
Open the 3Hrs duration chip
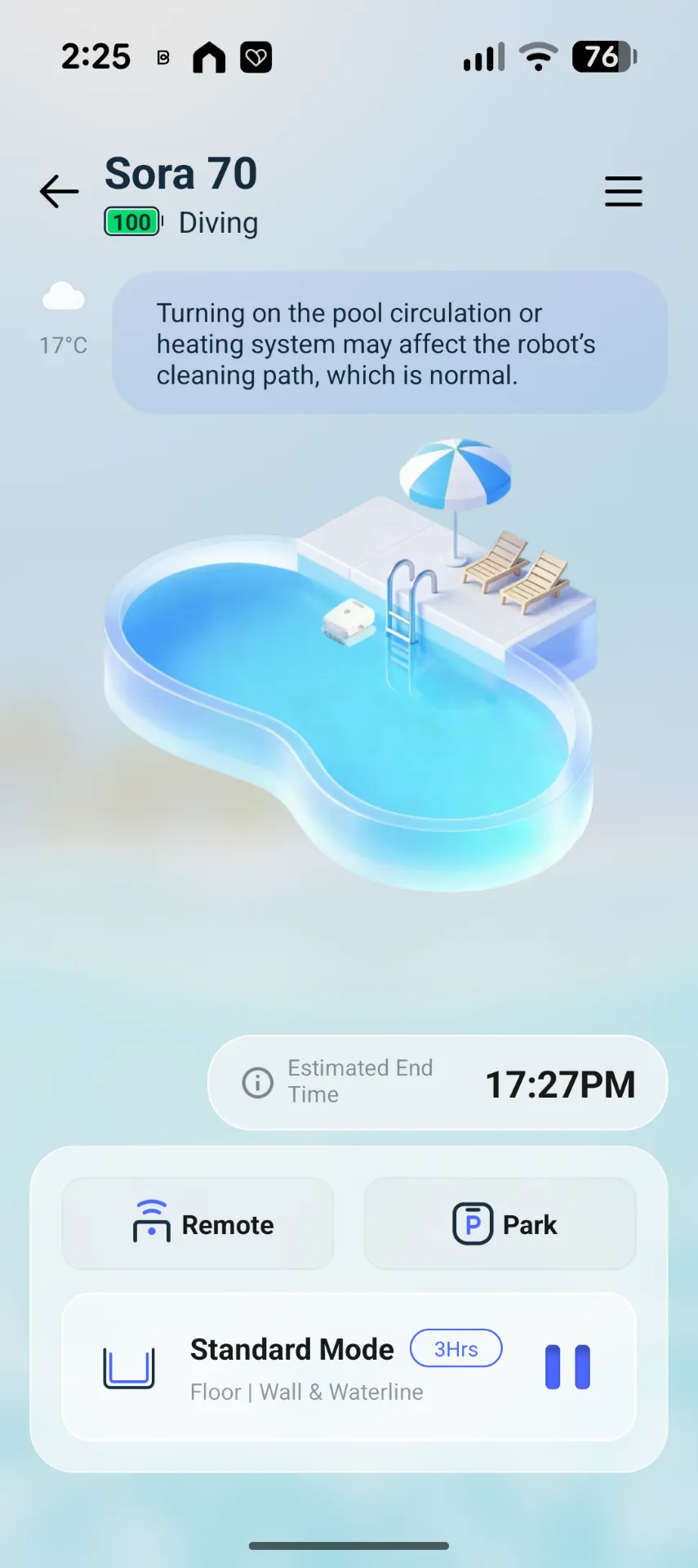pos(456,1348)
